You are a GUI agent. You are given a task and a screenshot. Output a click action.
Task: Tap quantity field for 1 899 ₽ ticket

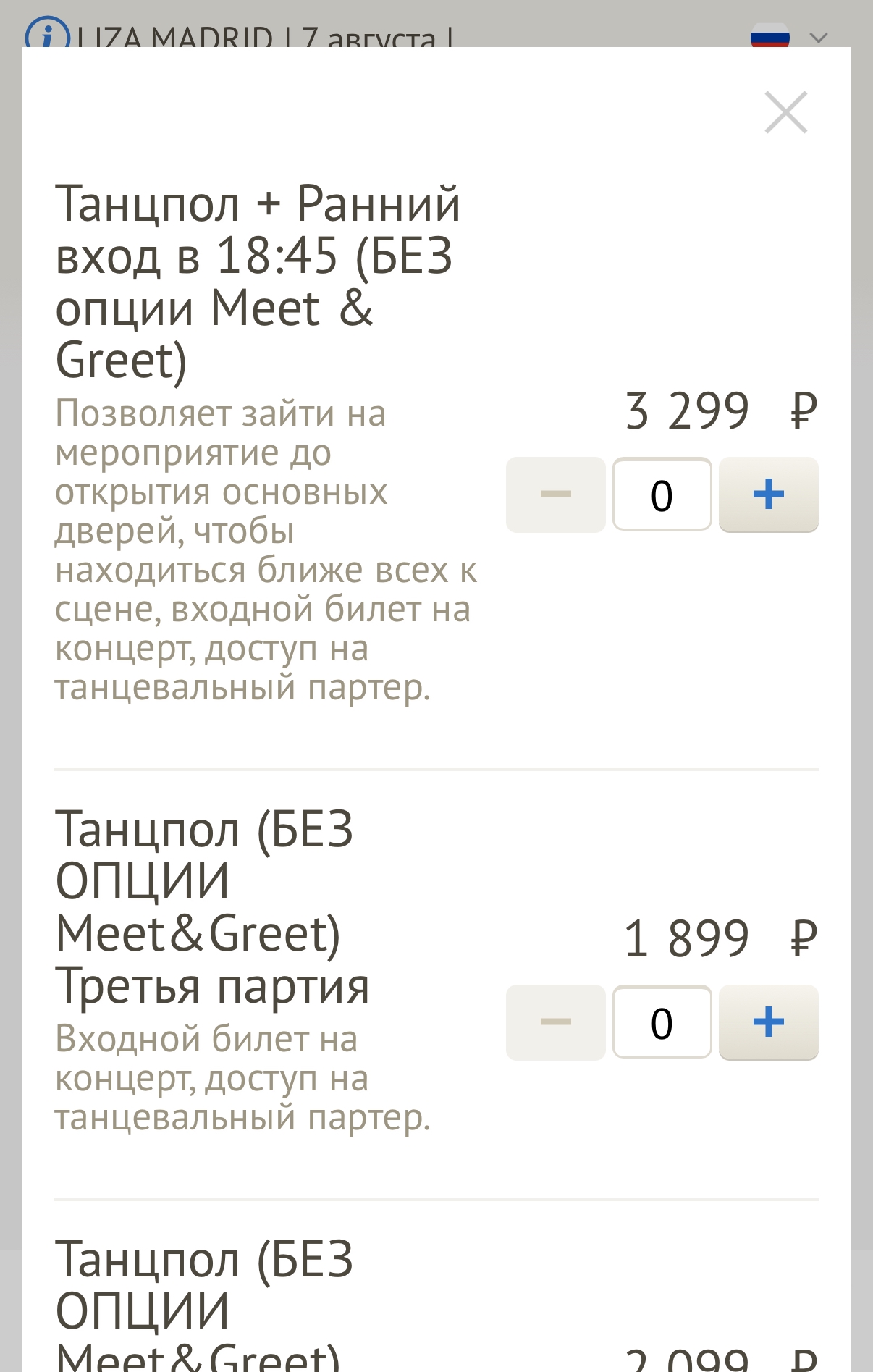pyautogui.click(x=662, y=1022)
